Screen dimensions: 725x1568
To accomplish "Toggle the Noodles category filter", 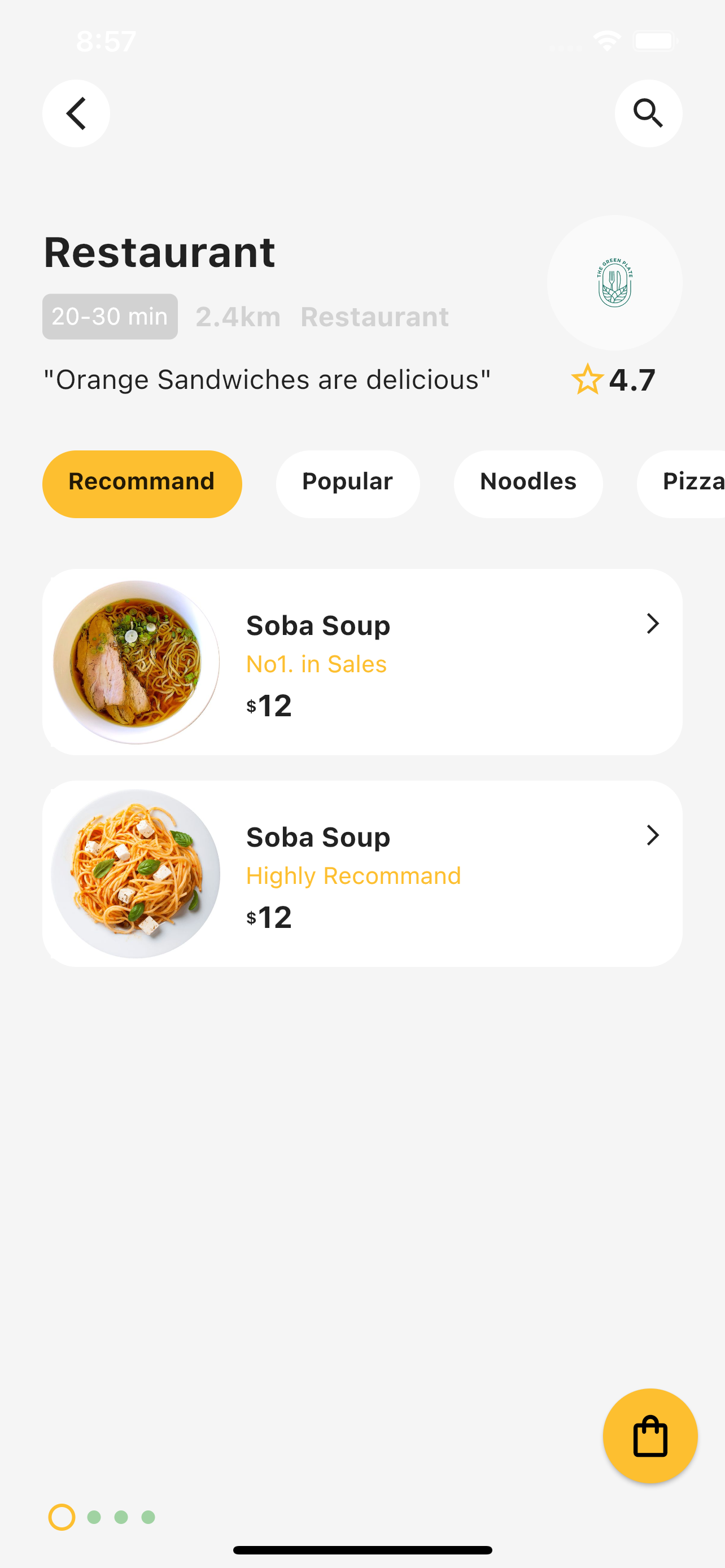I will tap(528, 483).
